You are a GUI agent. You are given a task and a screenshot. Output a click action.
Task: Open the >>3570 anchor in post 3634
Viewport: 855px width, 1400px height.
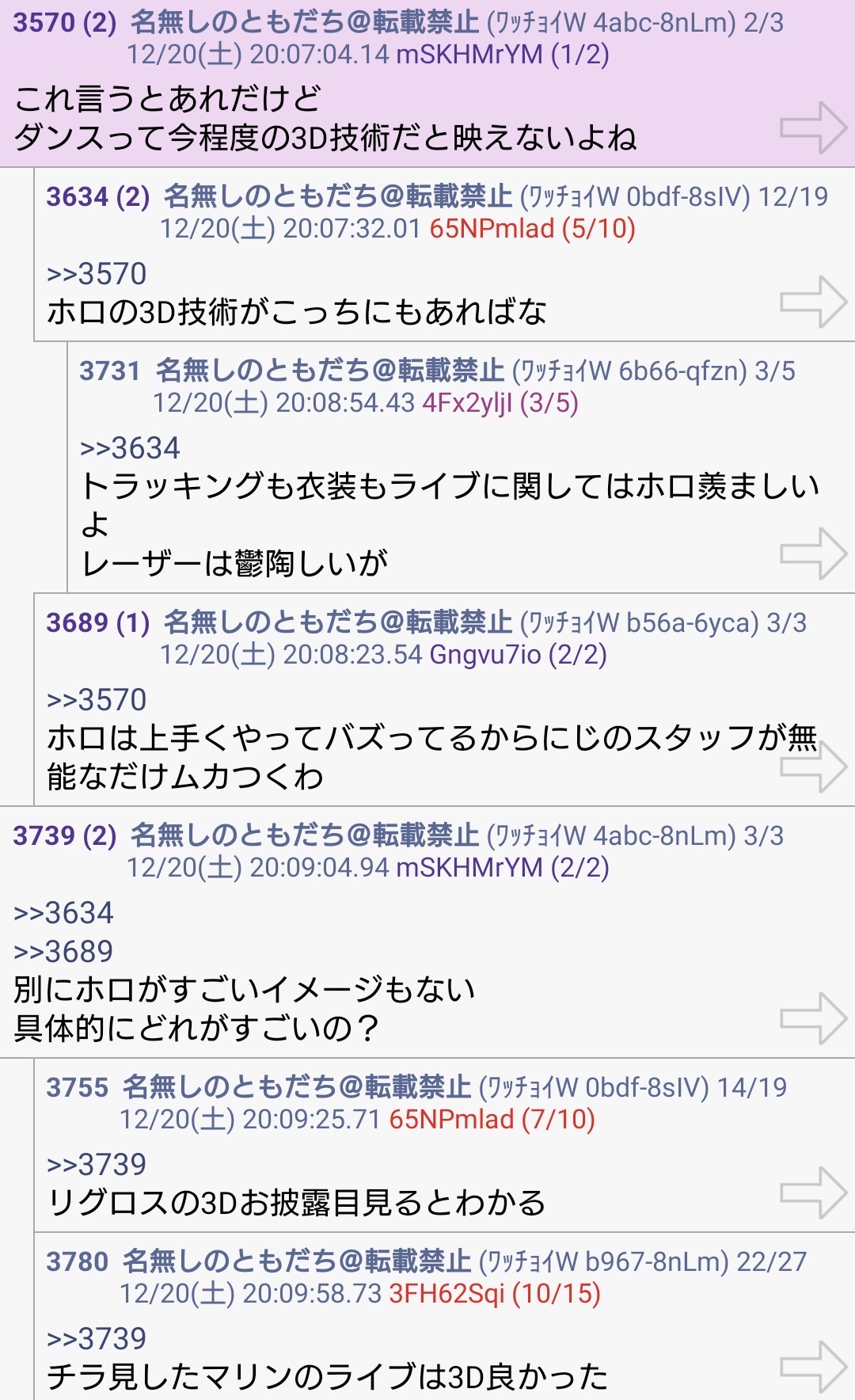pyautogui.click(x=97, y=274)
